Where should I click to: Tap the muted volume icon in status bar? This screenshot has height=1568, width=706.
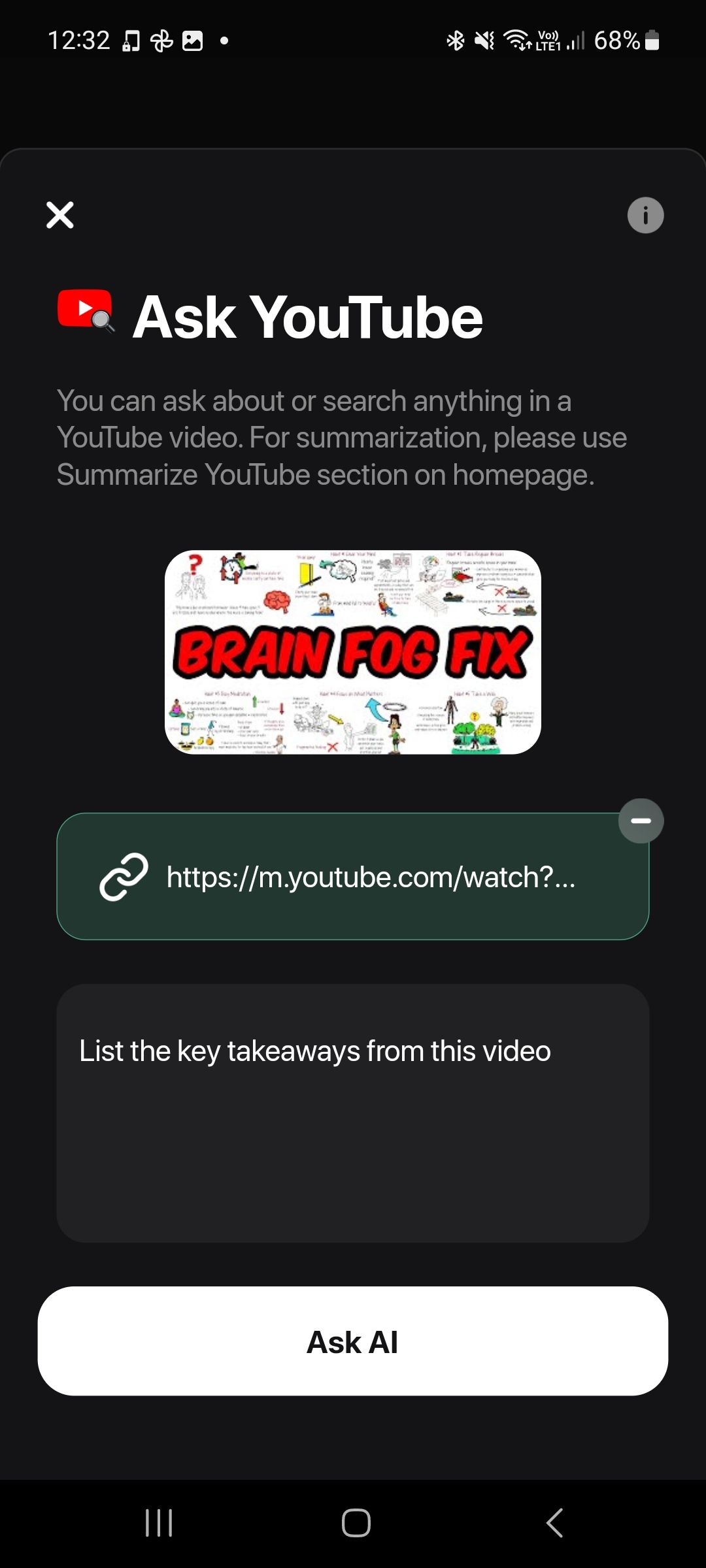(x=482, y=41)
